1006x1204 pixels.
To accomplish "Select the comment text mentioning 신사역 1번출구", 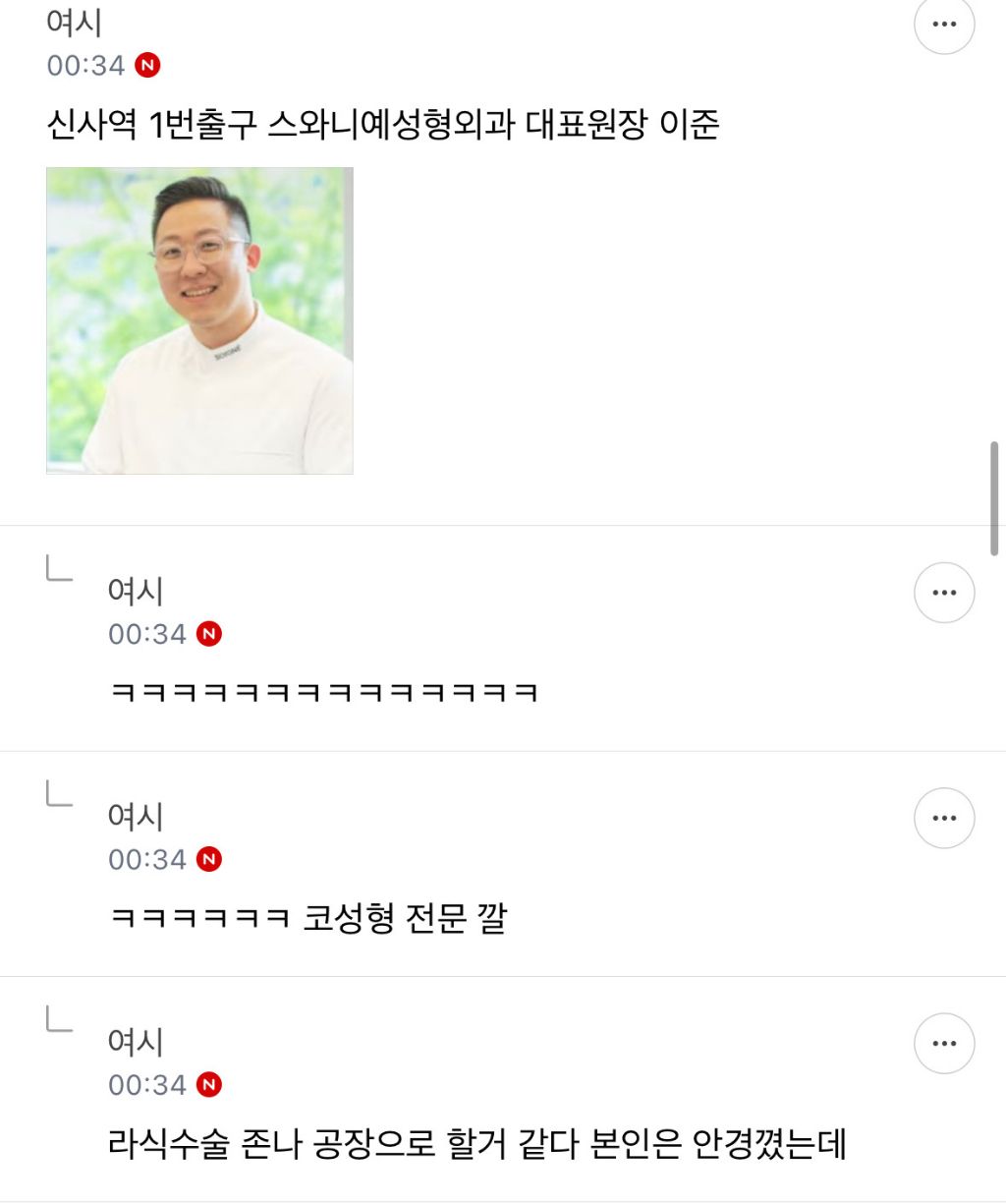I will tap(383, 120).
